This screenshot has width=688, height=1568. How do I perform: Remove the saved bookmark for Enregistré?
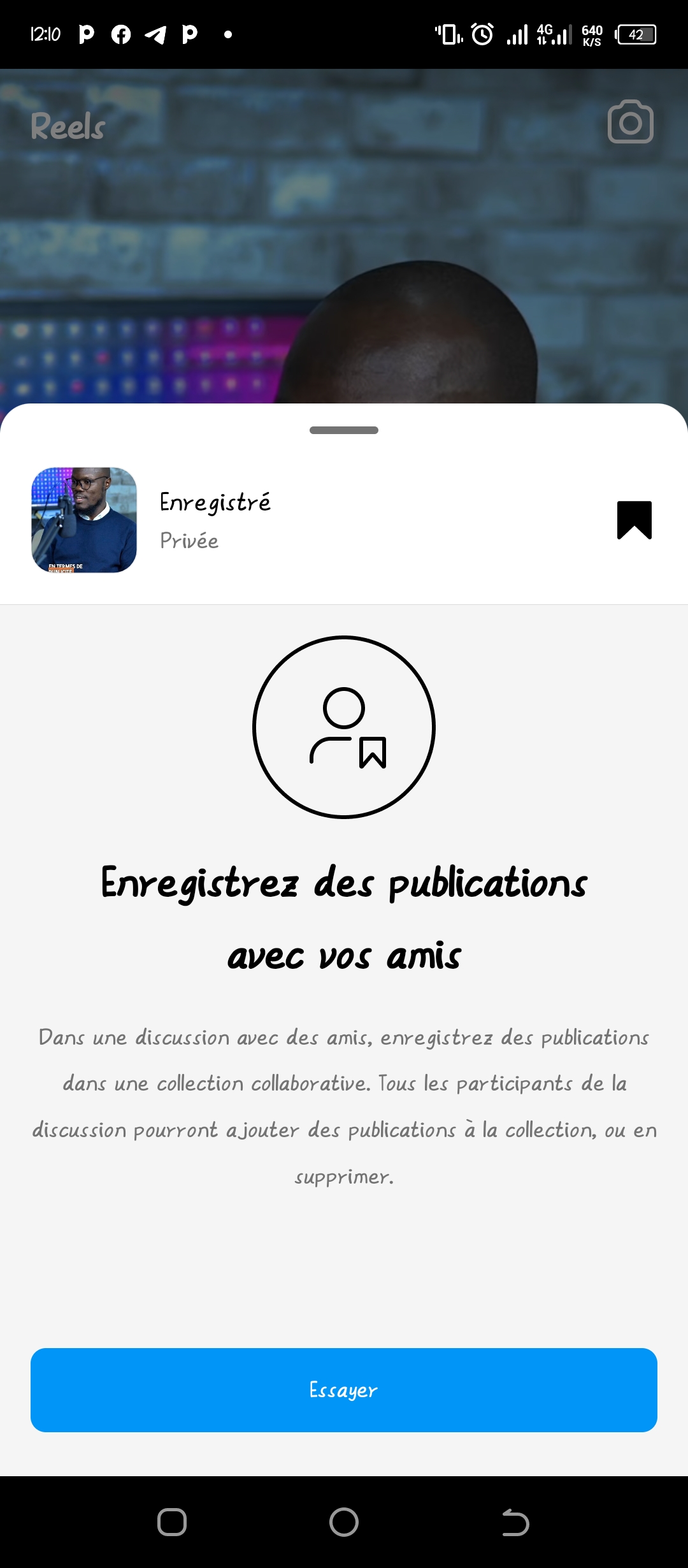pyautogui.click(x=634, y=520)
